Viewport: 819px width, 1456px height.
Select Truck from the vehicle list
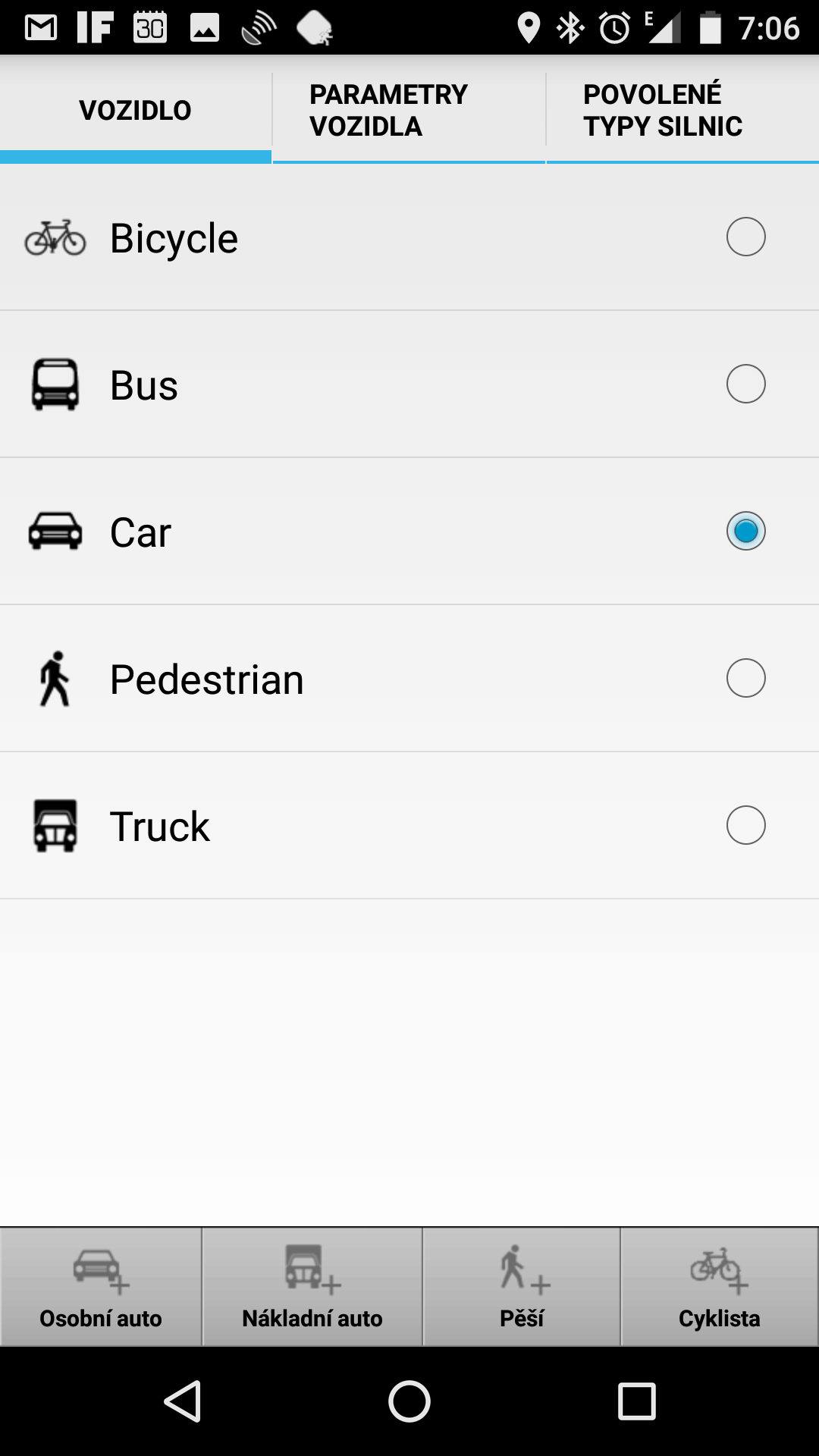point(409,826)
